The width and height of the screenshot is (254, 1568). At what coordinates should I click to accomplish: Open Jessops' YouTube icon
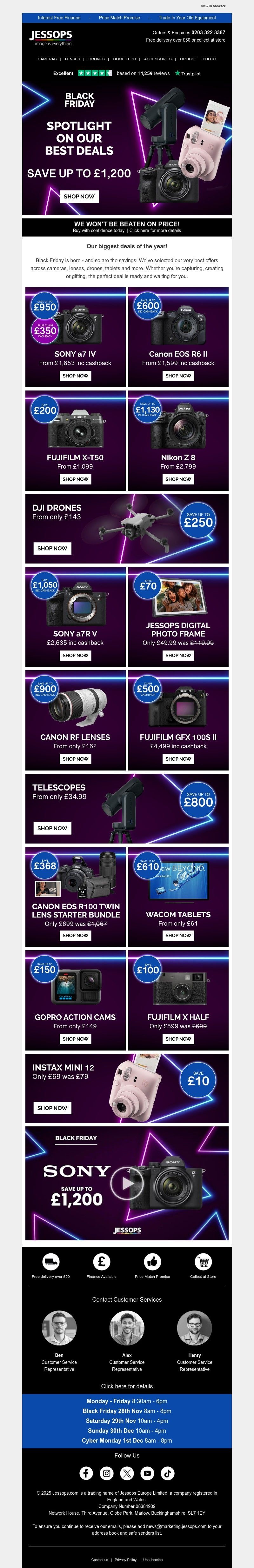click(x=147, y=1474)
